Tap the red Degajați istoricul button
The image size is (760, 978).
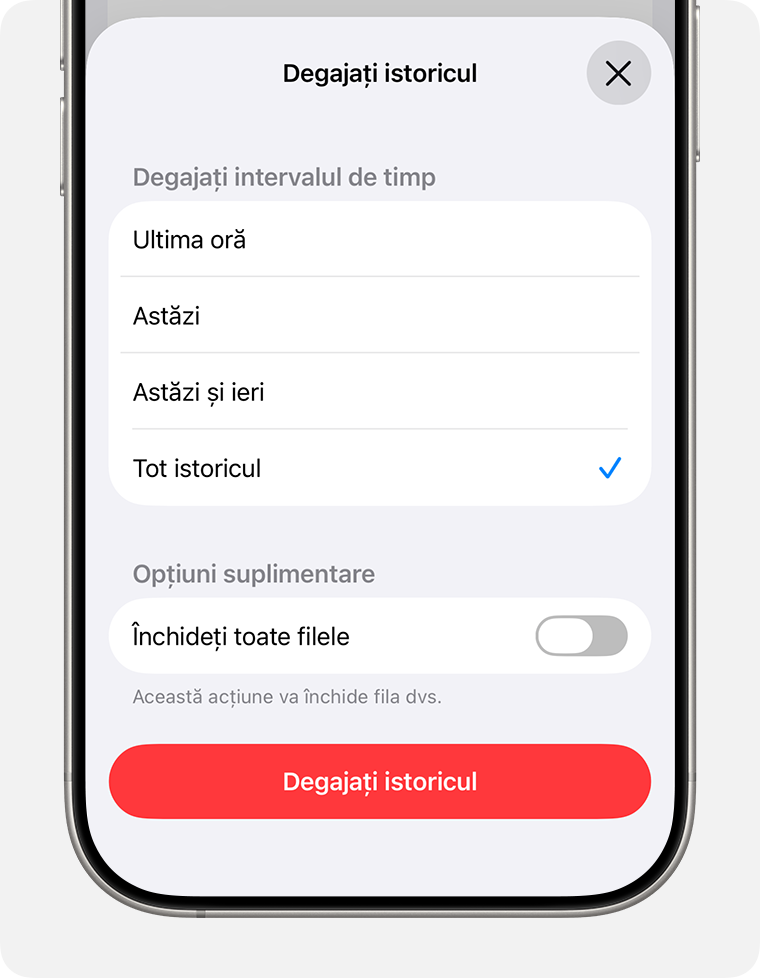pos(379,781)
